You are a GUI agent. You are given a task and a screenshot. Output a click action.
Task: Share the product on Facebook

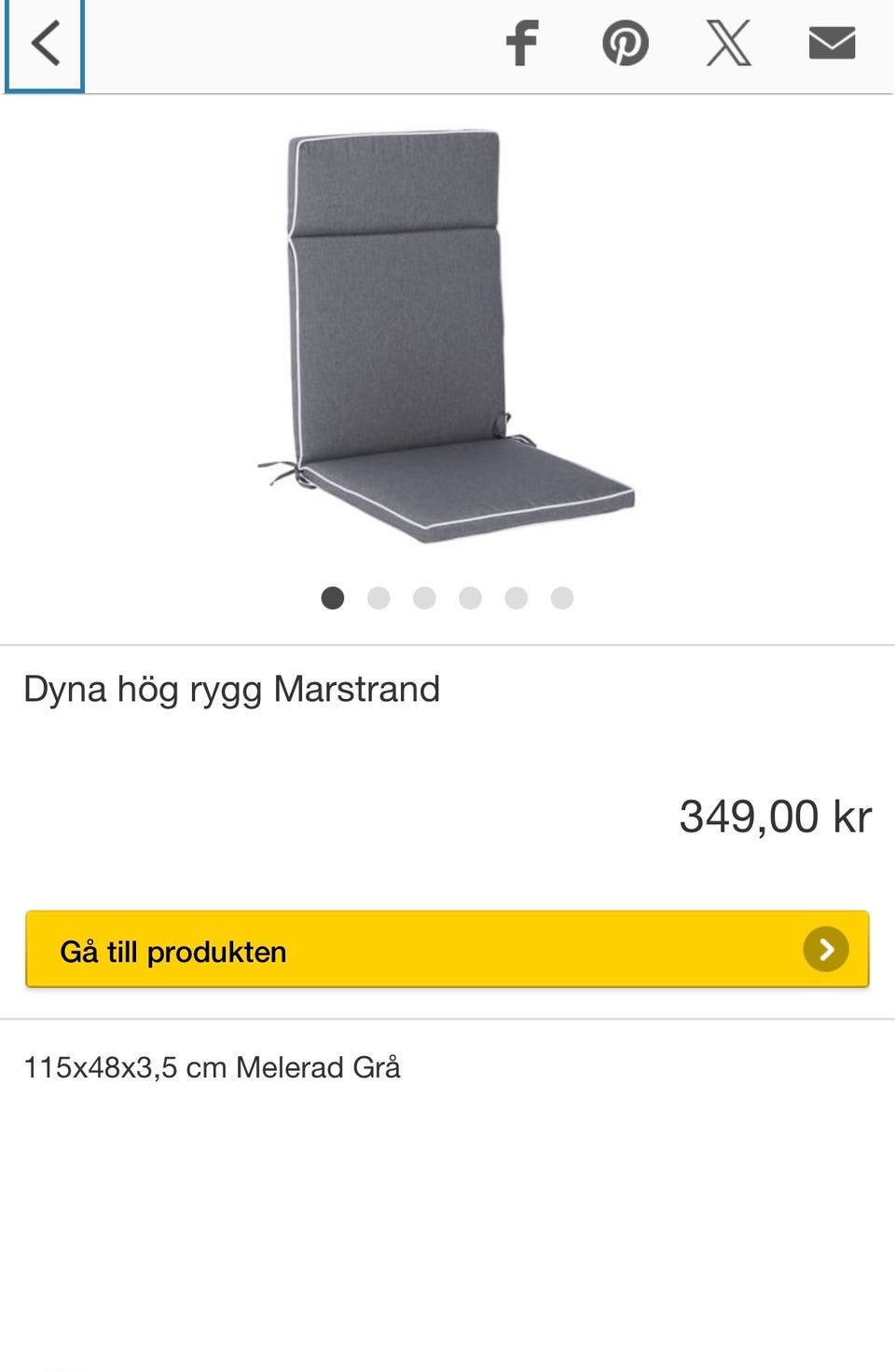coord(522,43)
